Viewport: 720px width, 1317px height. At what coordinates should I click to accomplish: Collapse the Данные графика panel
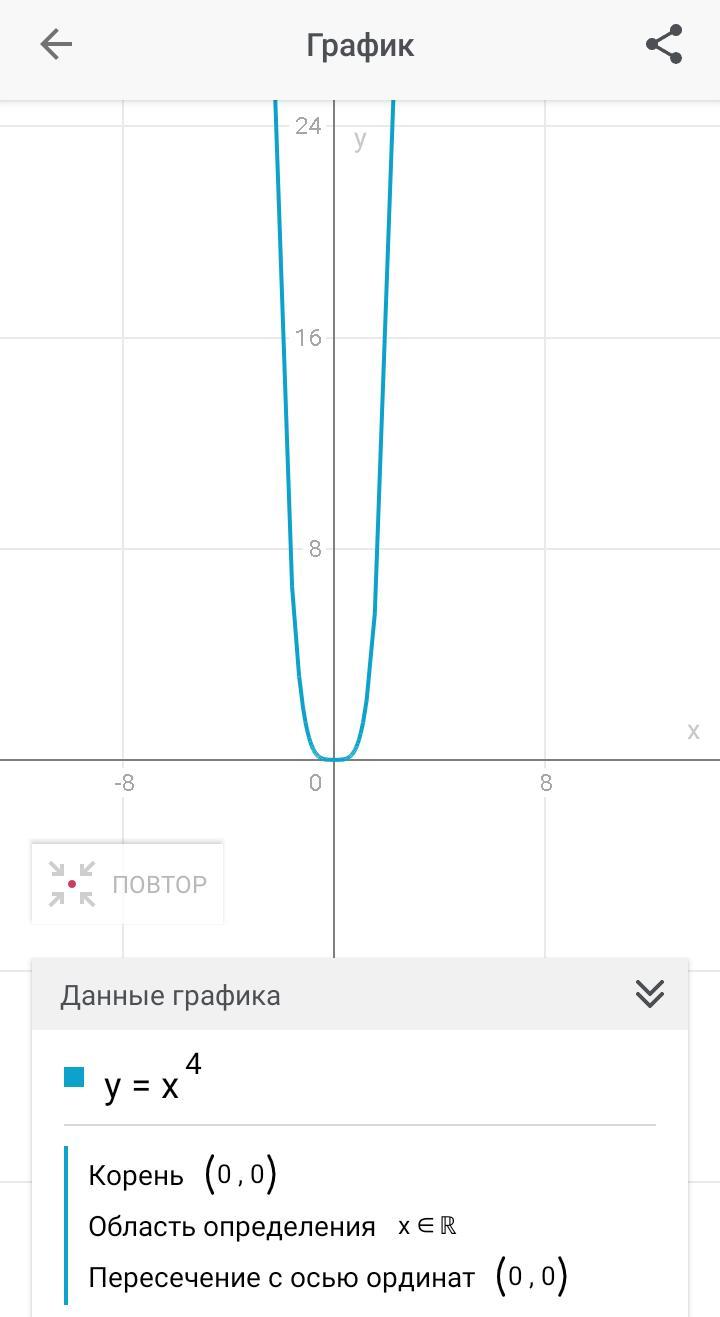tap(650, 994)
